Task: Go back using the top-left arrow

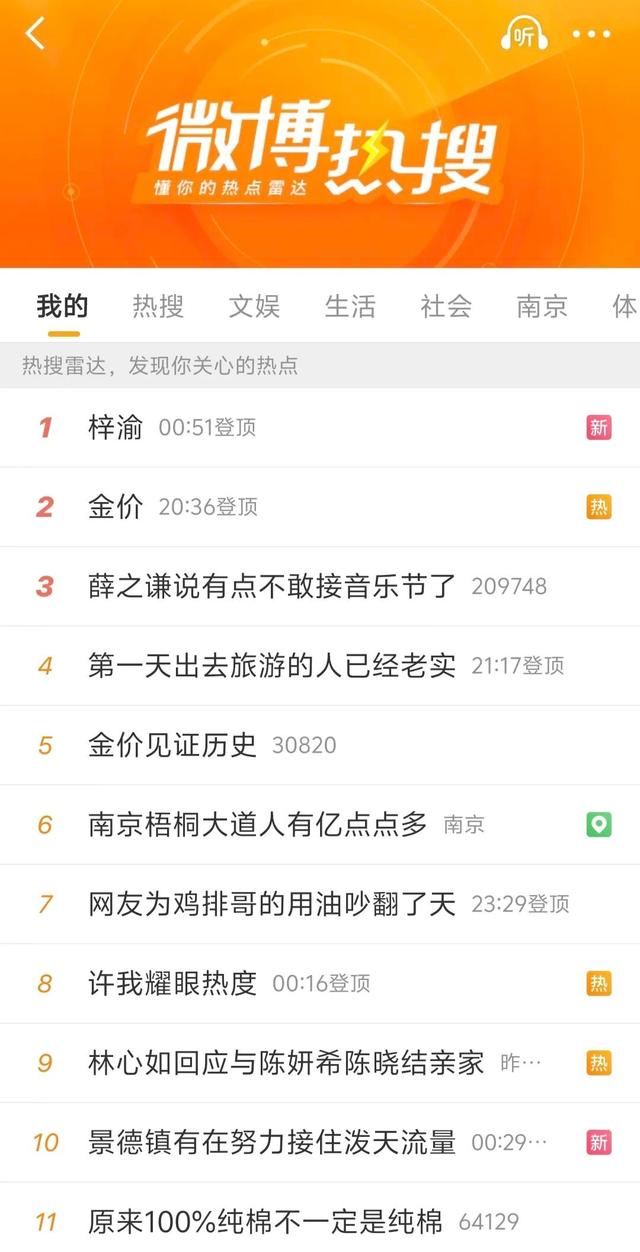Action: pyautogui.click(x=36, y=34)
